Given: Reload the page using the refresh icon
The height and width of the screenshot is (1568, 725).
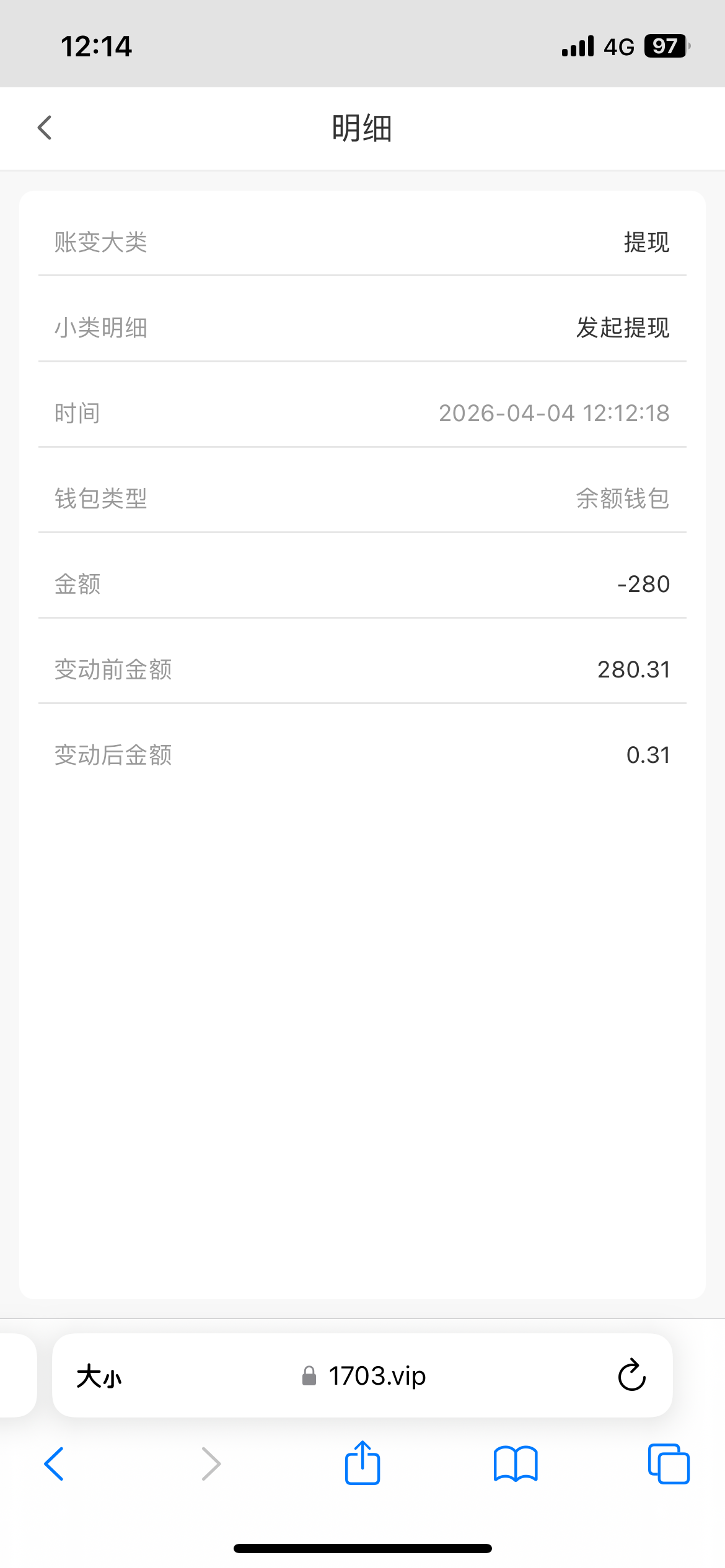Looking at the screenshot, I should (631, 1375).
